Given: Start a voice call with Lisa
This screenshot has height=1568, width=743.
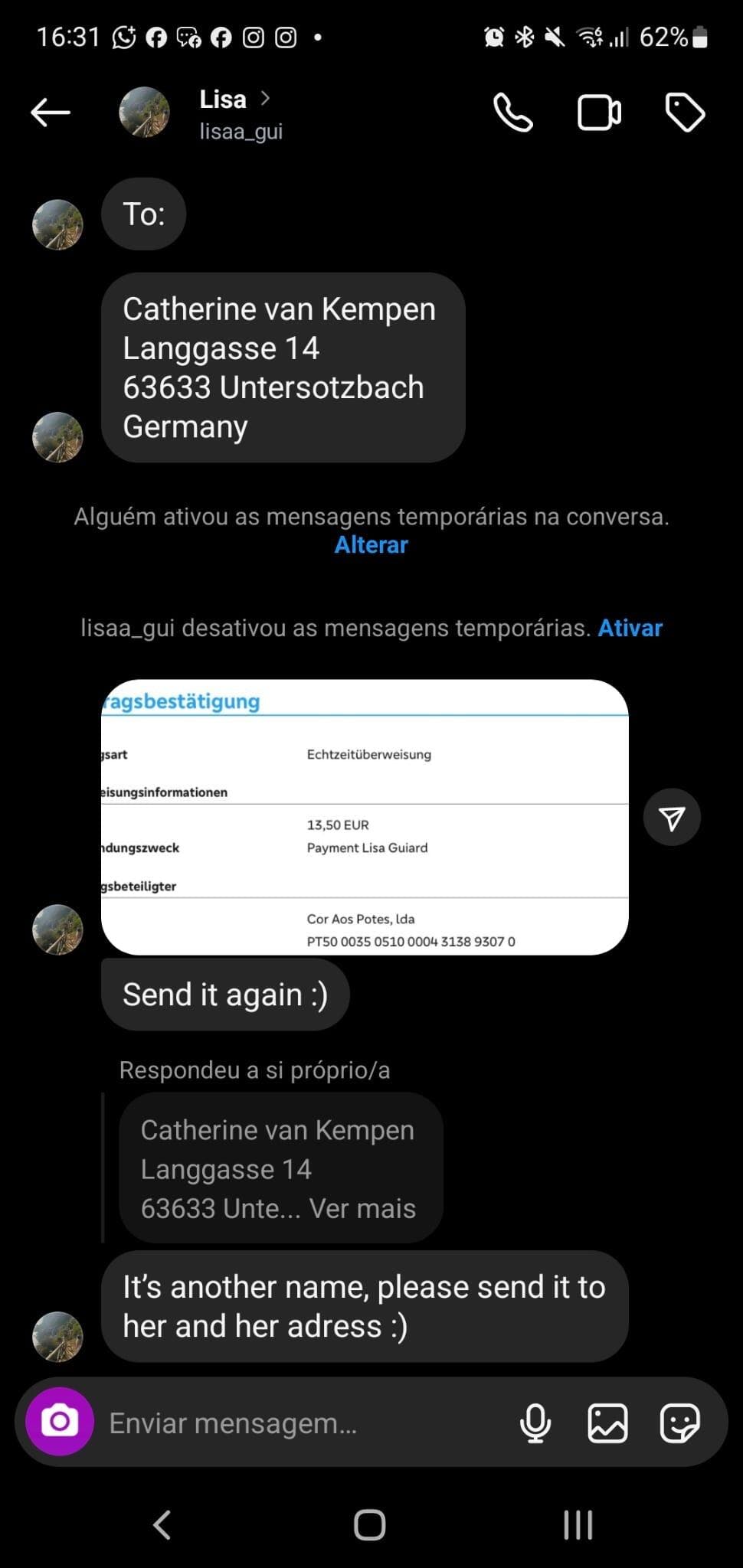Looking at the screenshot, I should [512, 113].
